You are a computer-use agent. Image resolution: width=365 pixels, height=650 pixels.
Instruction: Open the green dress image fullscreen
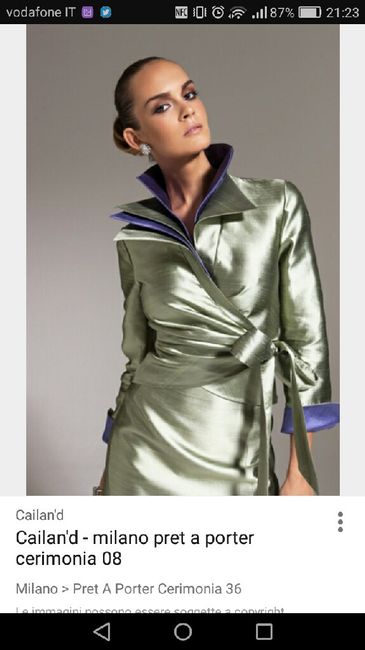click(x=183, y=260)
